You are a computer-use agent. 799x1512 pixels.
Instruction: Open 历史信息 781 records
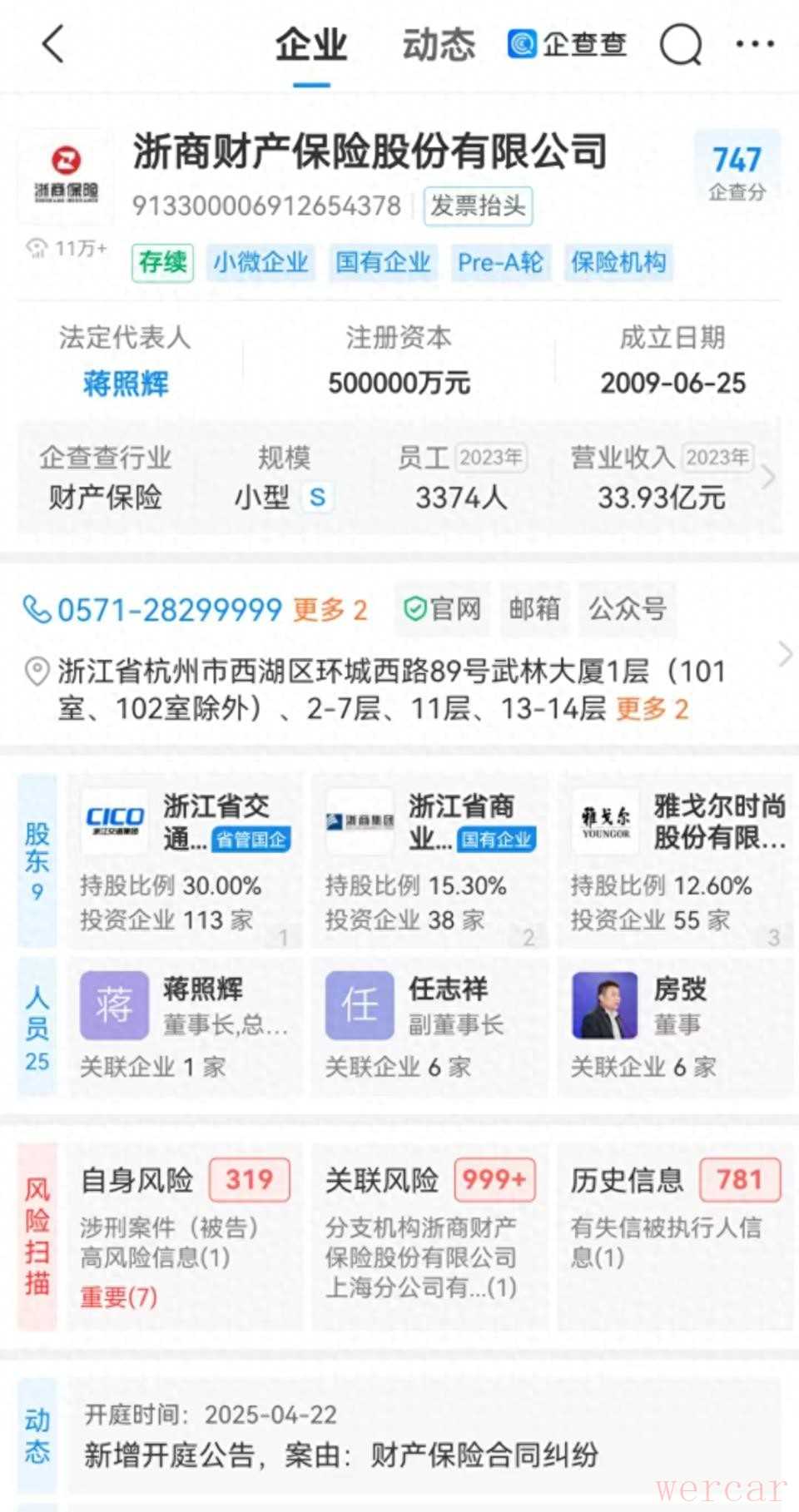tap(675, 1215)
